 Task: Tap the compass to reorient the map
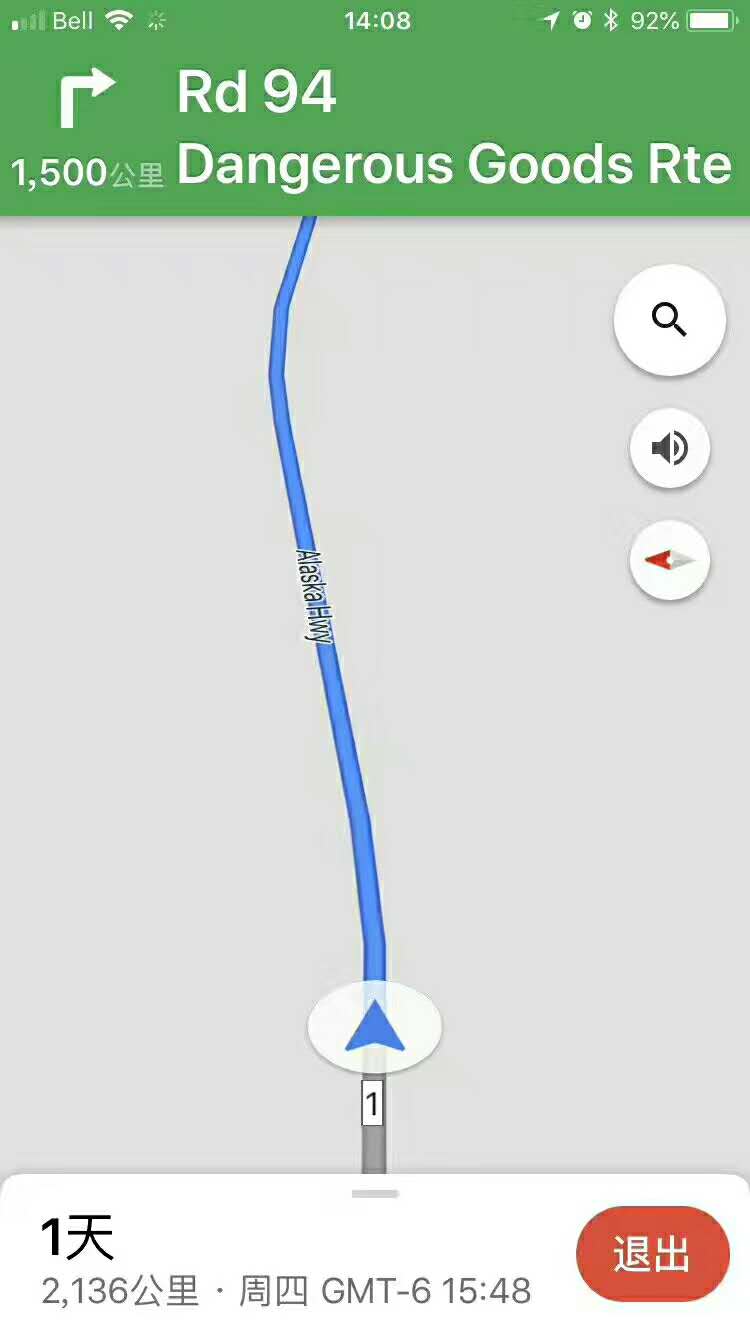tap(669, 560)
